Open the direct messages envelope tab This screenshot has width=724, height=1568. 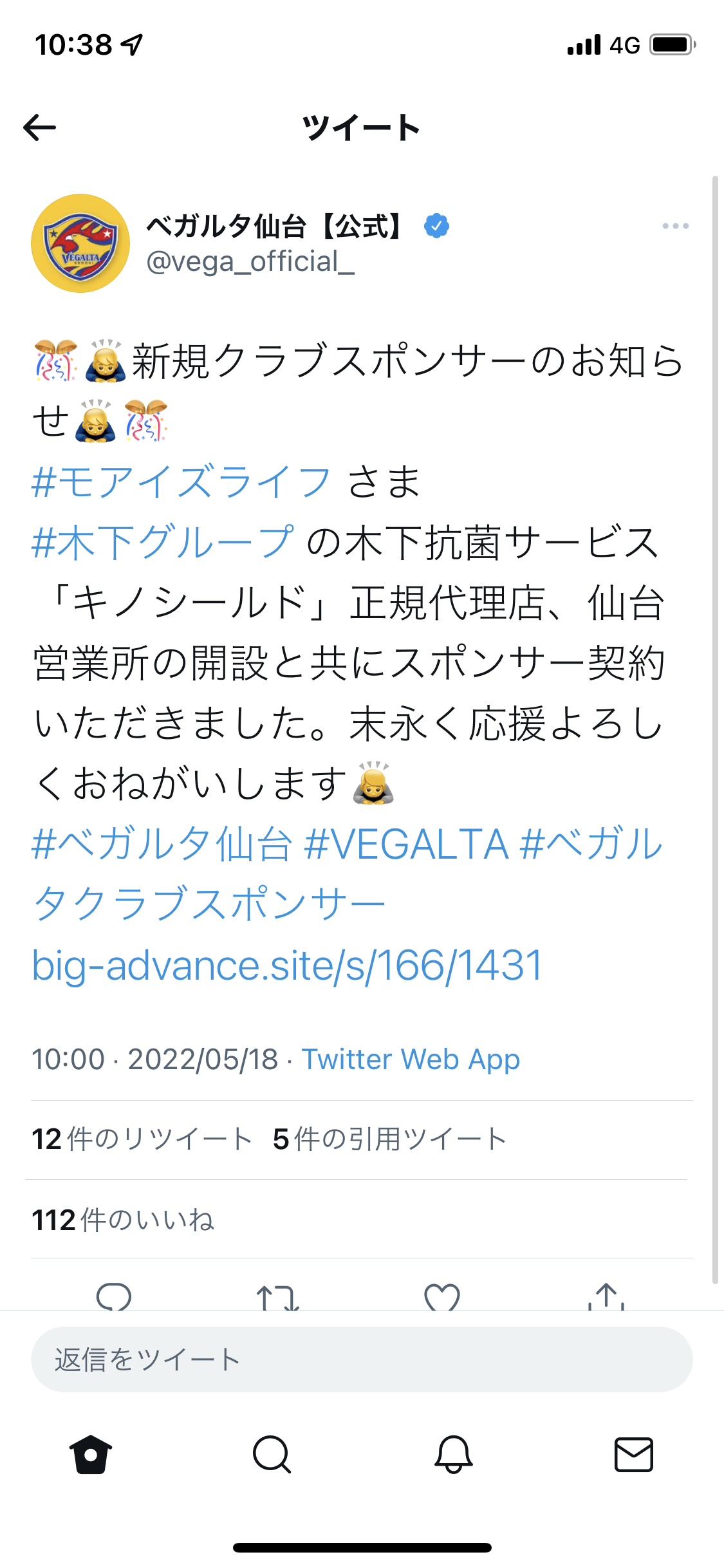(x=634, y=1454)
